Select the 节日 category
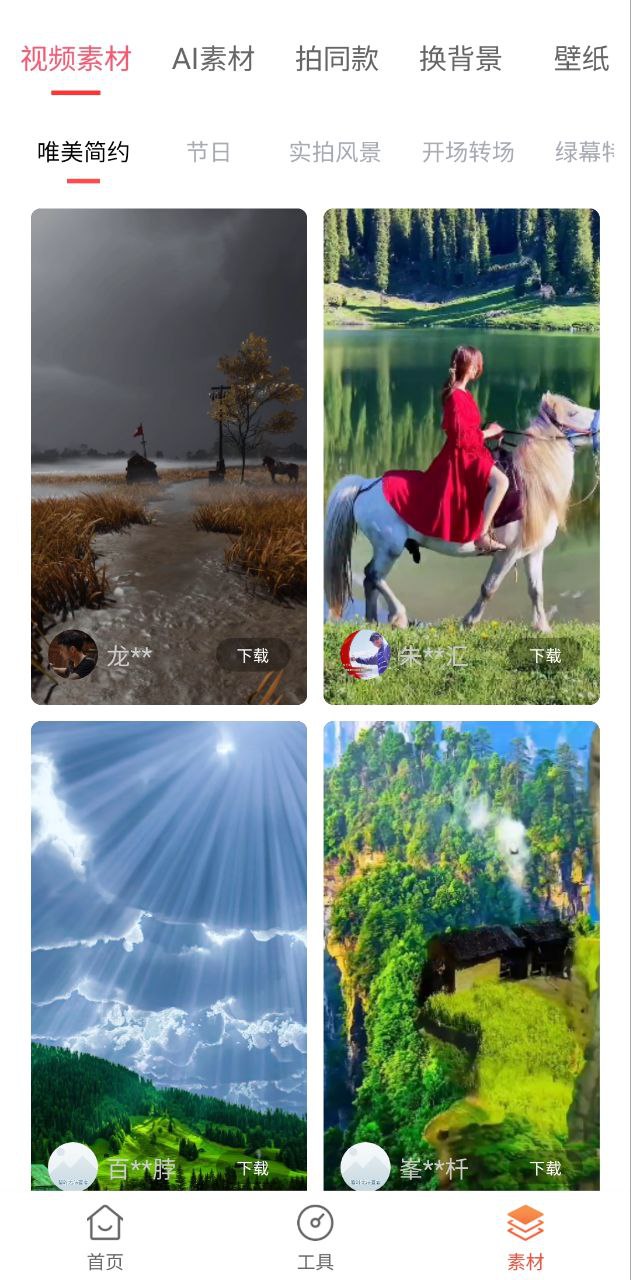The height and width of the screenshot is (1280, 631). pyautogui.click(x=208, y=152)
